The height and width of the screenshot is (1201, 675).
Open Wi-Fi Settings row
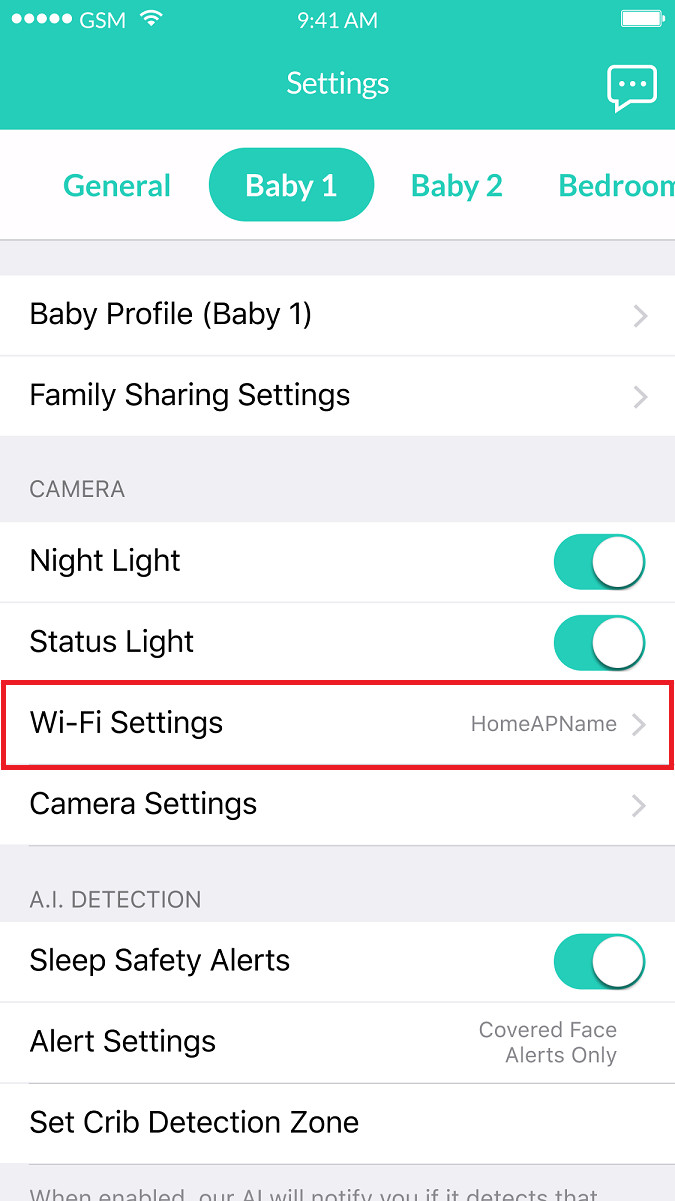pyautogui.click(x=337, y=724)
